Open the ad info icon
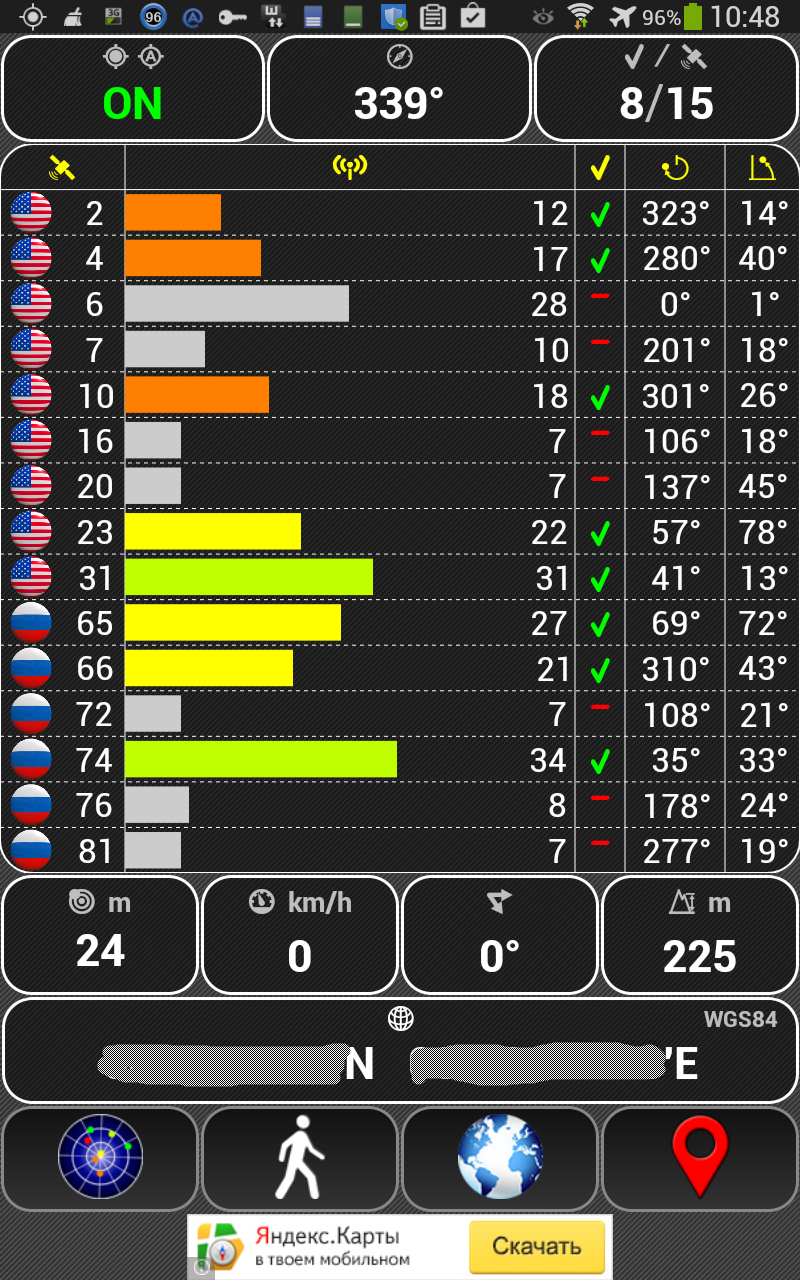This screenshot has height=1280, width=800. [202, 1267]
